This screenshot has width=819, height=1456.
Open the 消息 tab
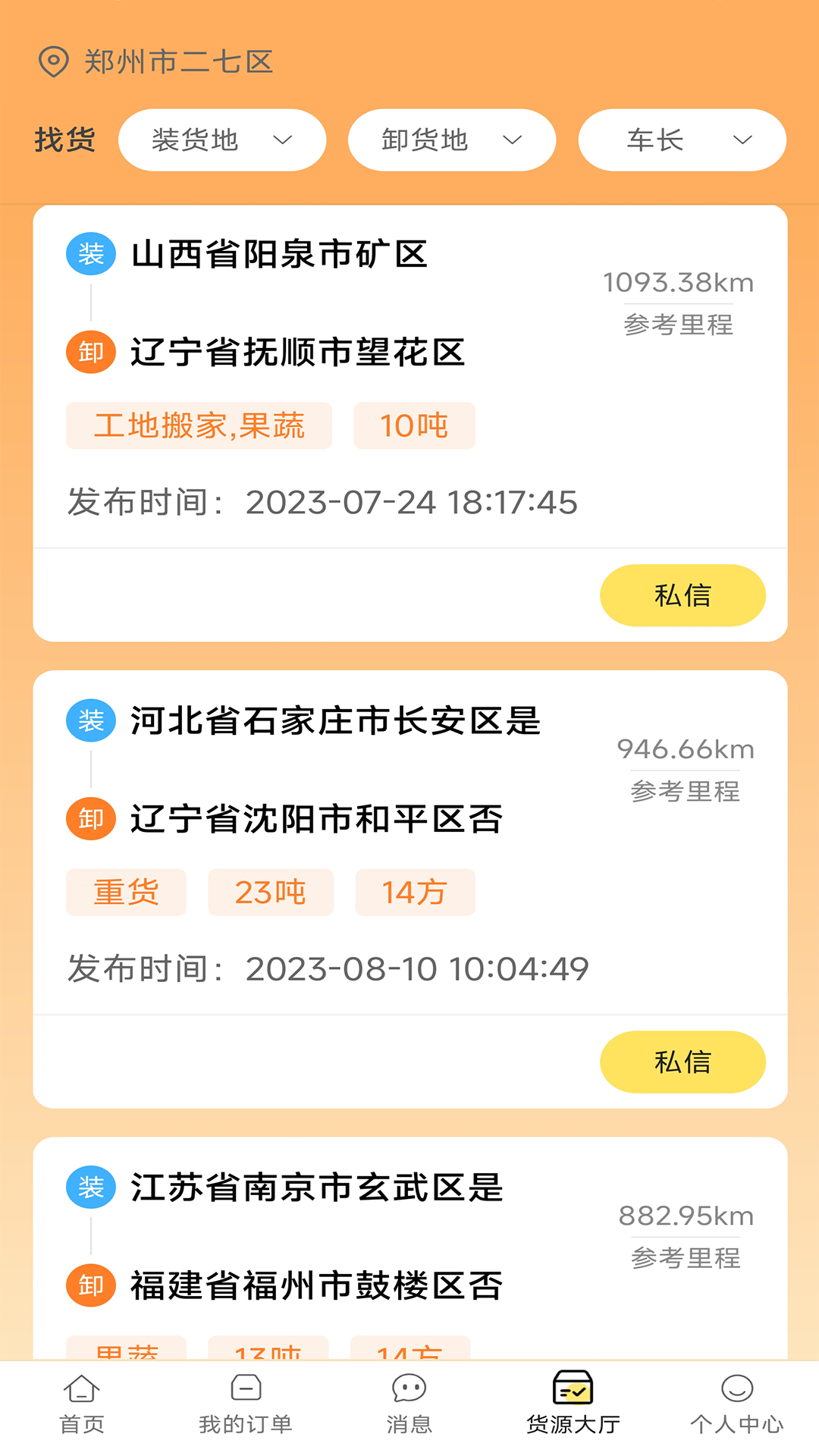pyautogui.click(x=409, y=1404)
